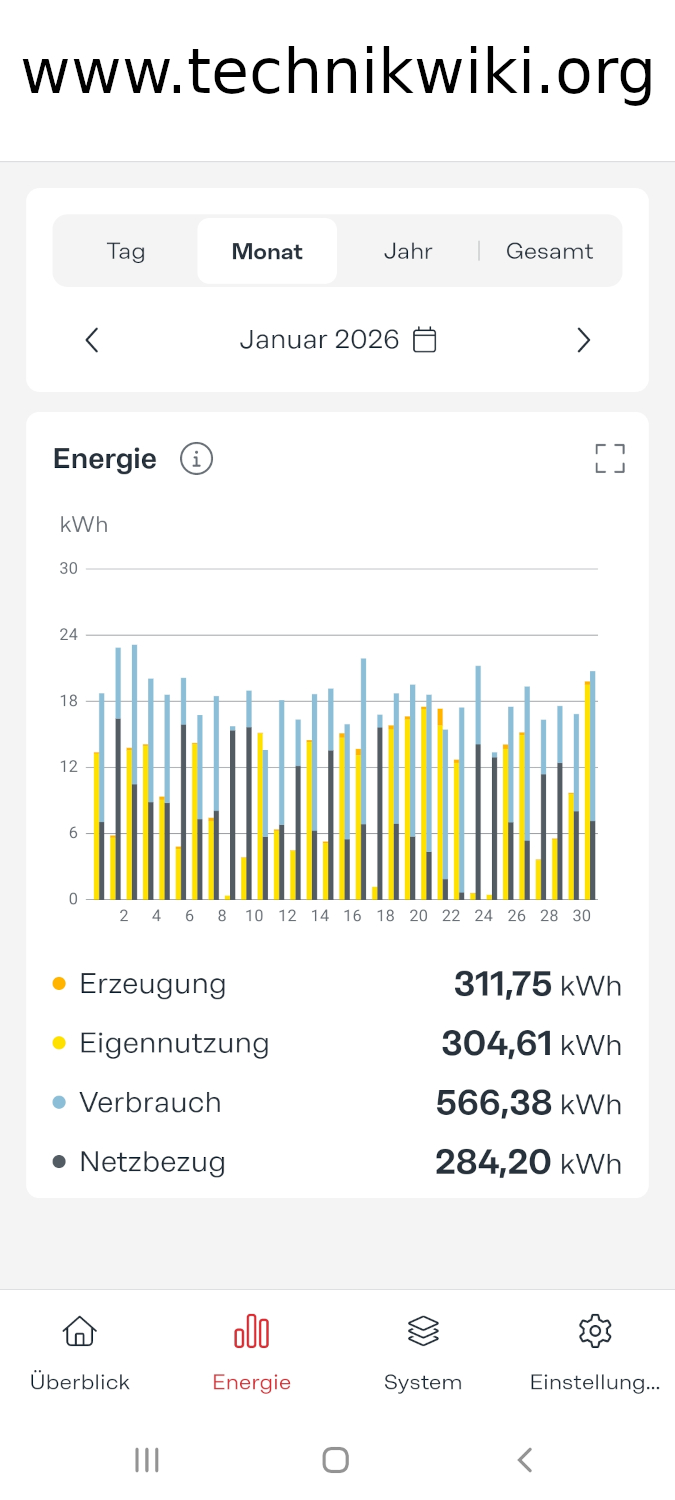Select the Monat segment
675x1500 pixels.
267,251
